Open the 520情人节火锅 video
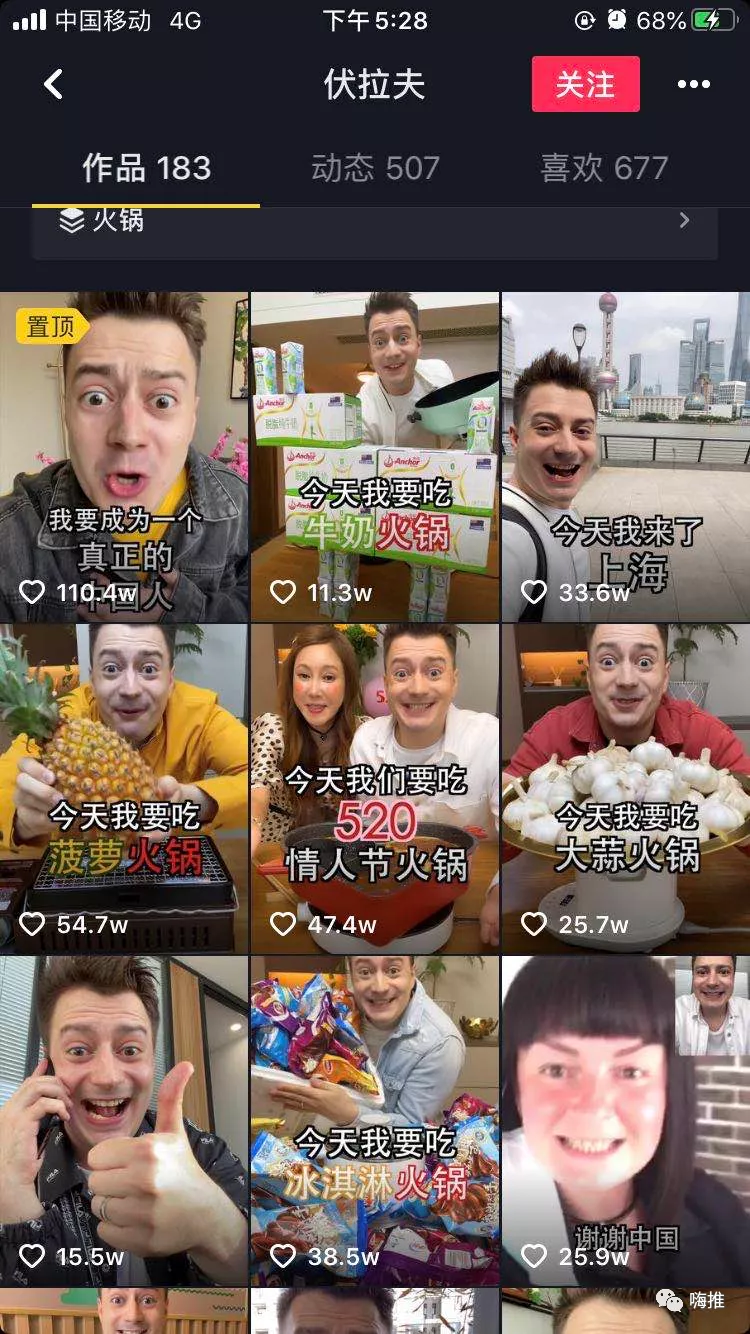The image size is (750, 1334). (x=374, y=788)
